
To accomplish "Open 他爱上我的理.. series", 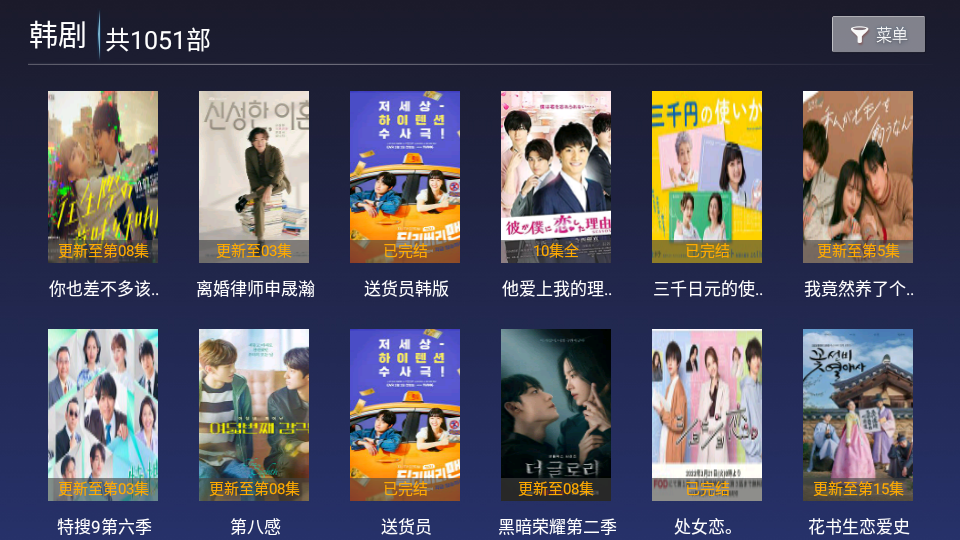I will [x=556, y=178].
